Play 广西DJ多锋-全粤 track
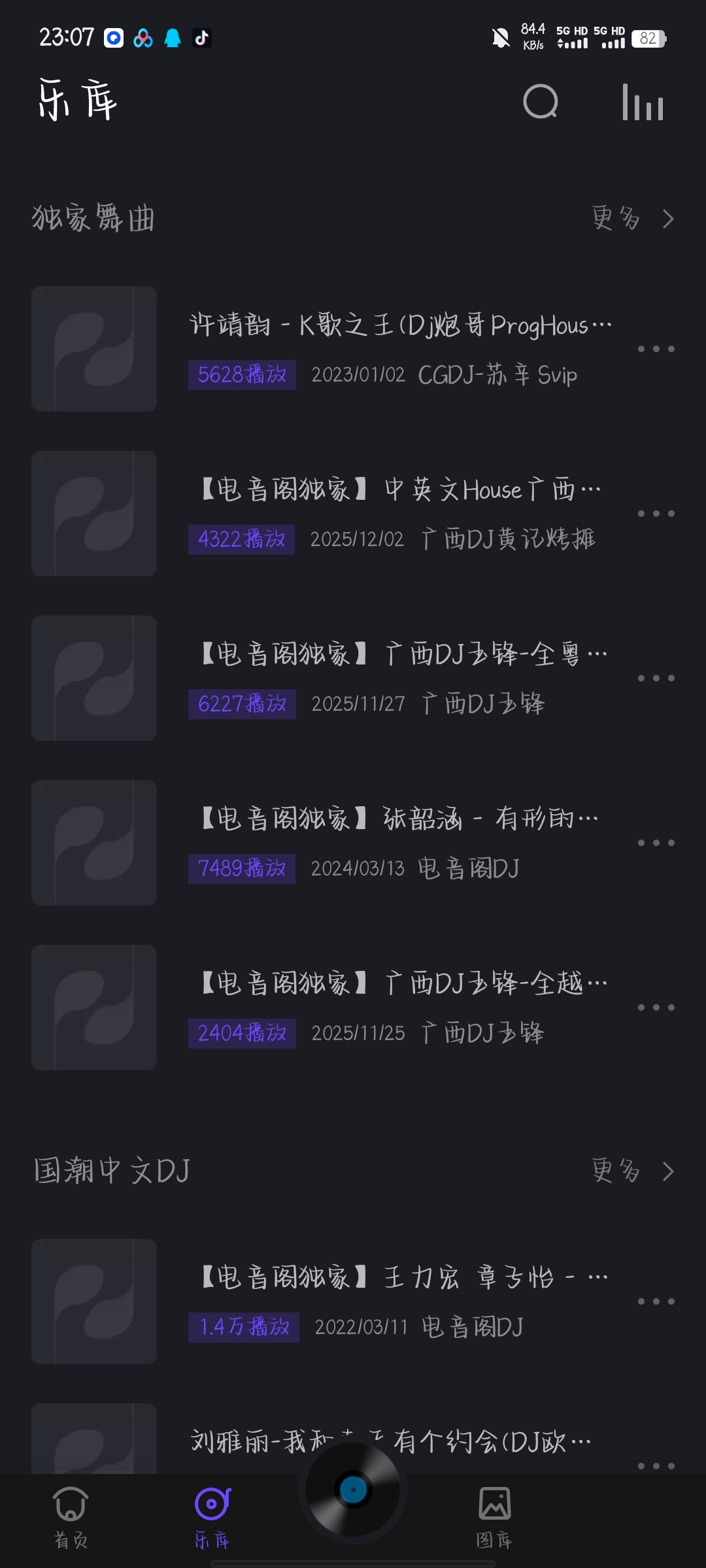The image size is (706, 1568). pos(400,655)
